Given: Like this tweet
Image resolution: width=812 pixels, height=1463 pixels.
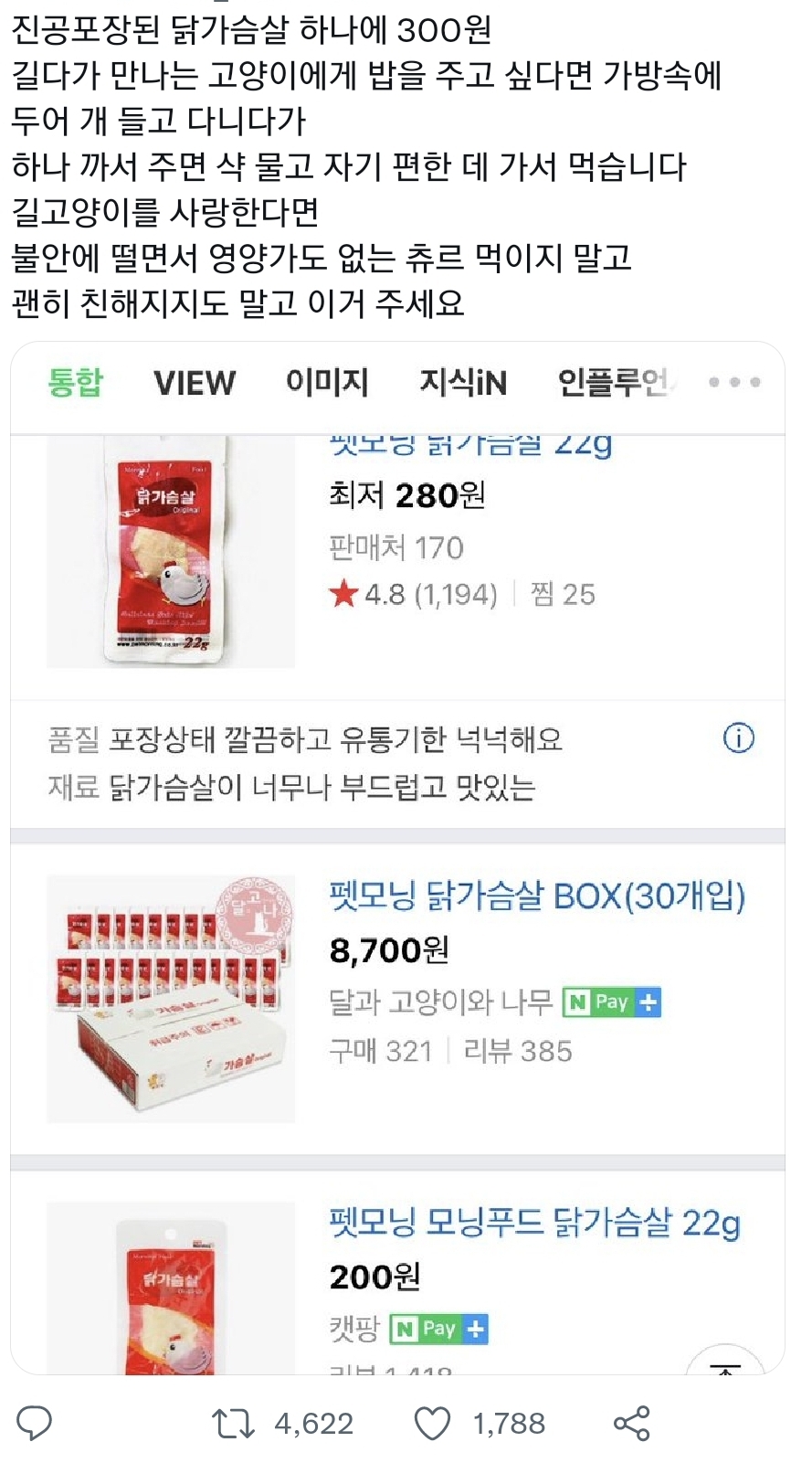Looking at the screenshot, I should 436,1422.
